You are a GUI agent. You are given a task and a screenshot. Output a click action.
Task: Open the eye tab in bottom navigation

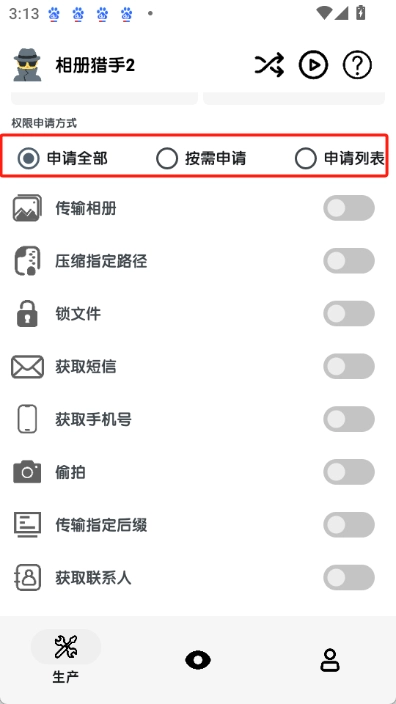(198, 660)
